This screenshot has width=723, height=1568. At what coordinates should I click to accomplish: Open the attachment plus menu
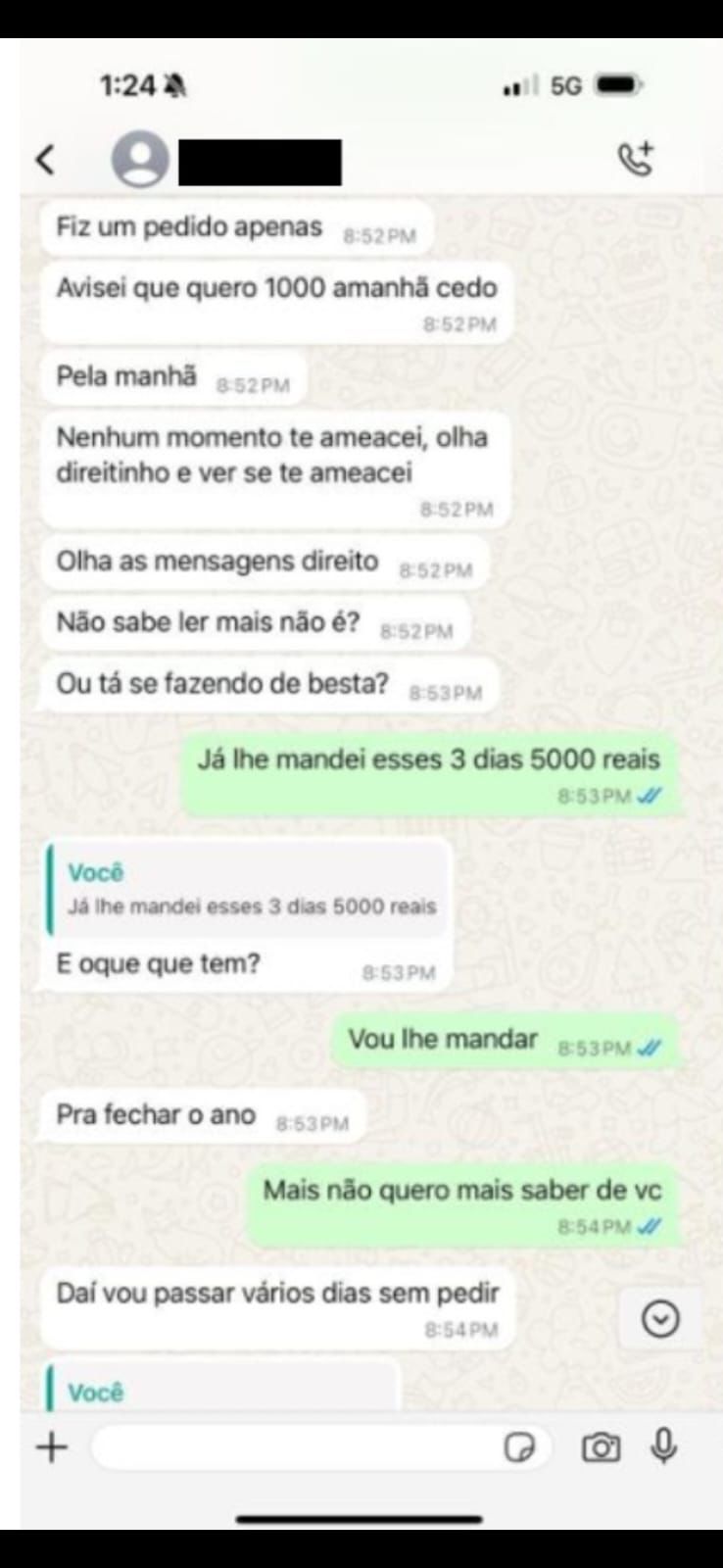(52, 1446)
